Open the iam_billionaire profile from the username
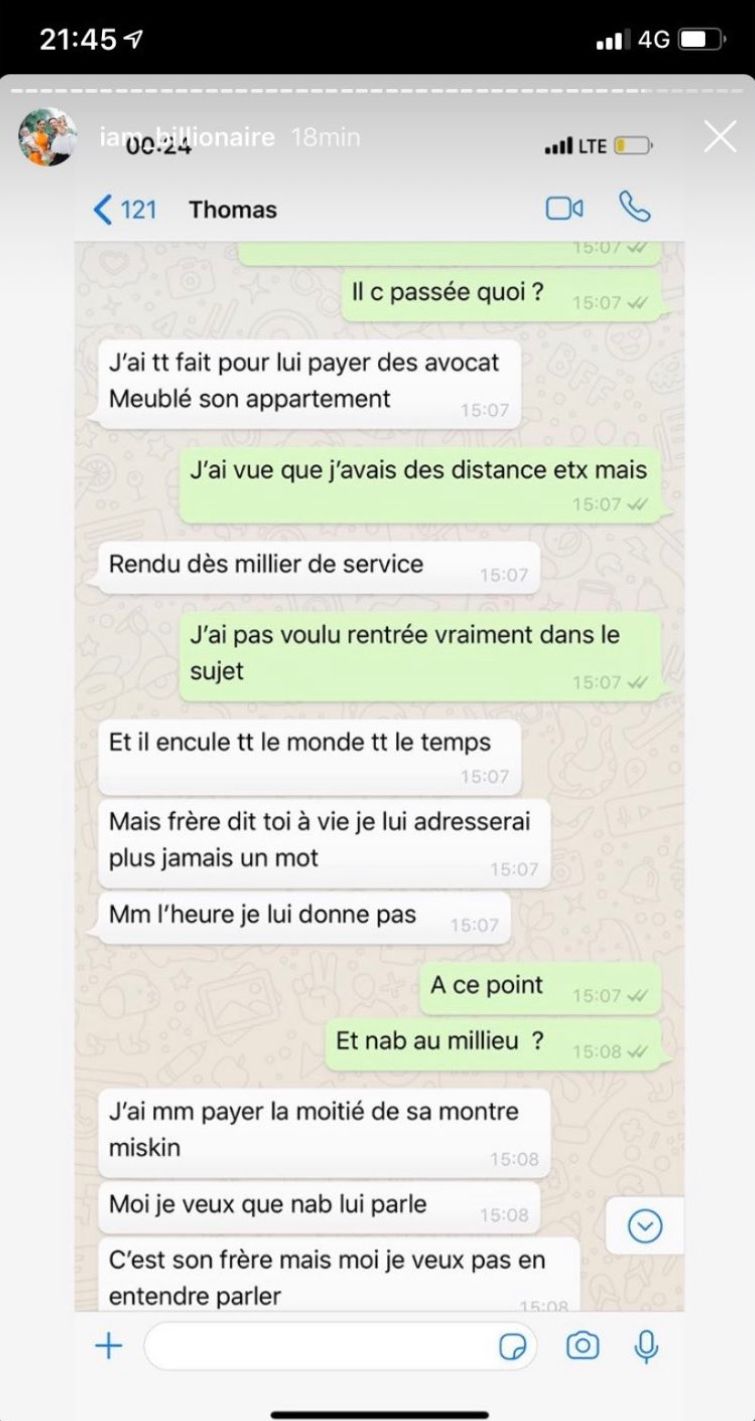 pos(187,137)
